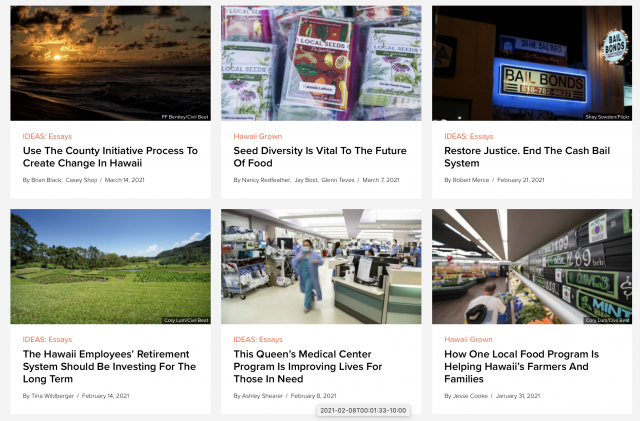The height and width of the screenshot is (421, 640).
Task: Select Hawaii Grown category above Seed Diversity
Action: [x=257, y=136]
